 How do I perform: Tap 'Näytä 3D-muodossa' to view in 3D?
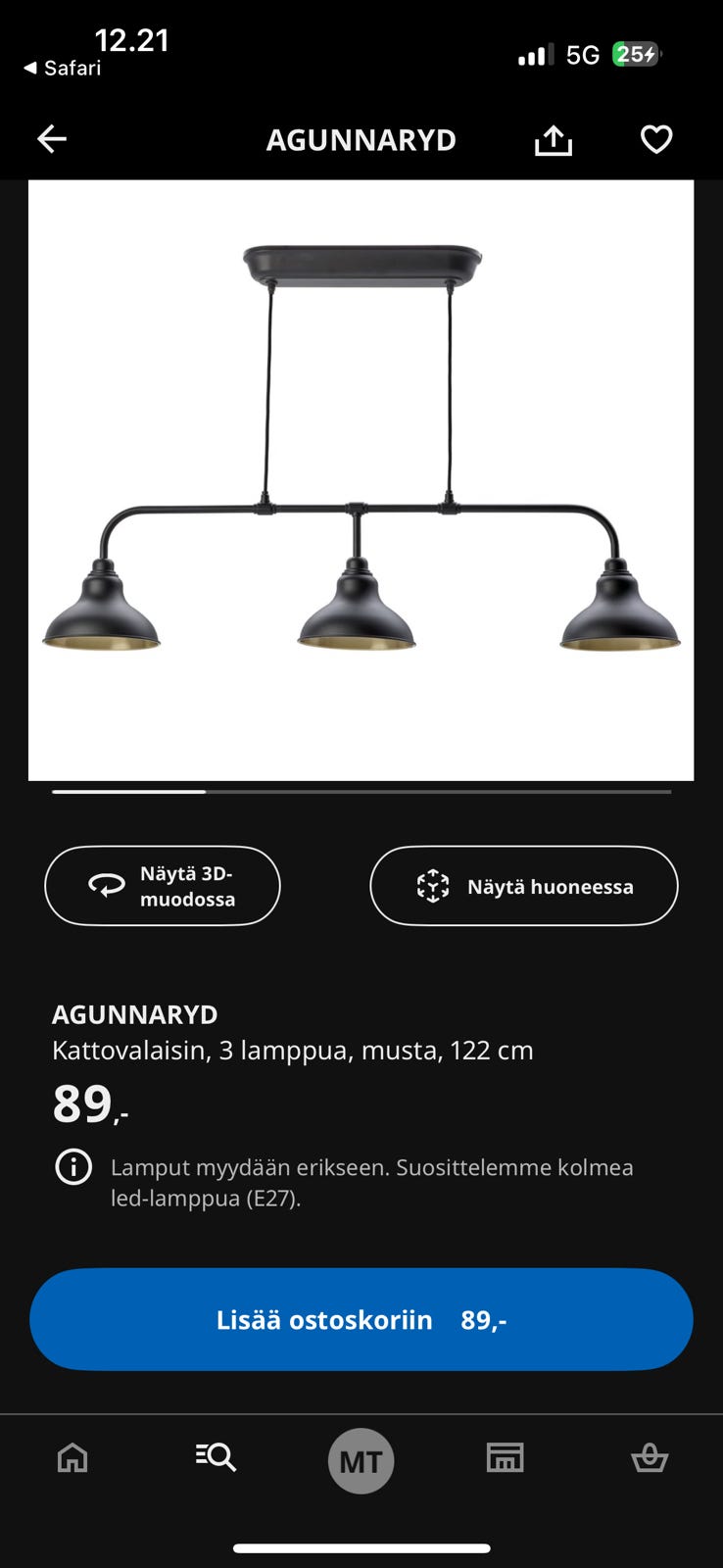[x=163, y=885]
